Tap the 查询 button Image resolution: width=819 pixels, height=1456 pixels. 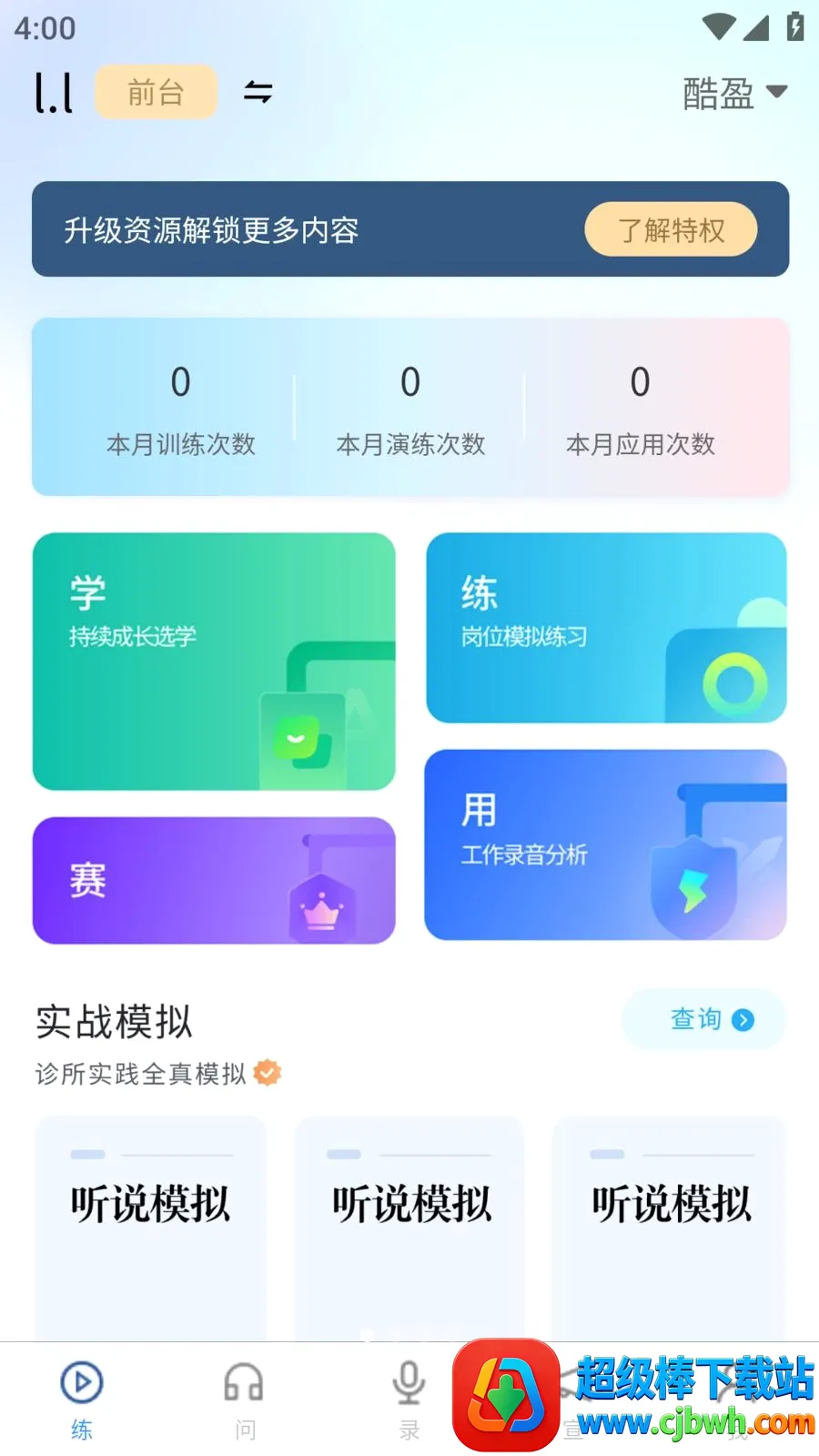coord(703,1019)
